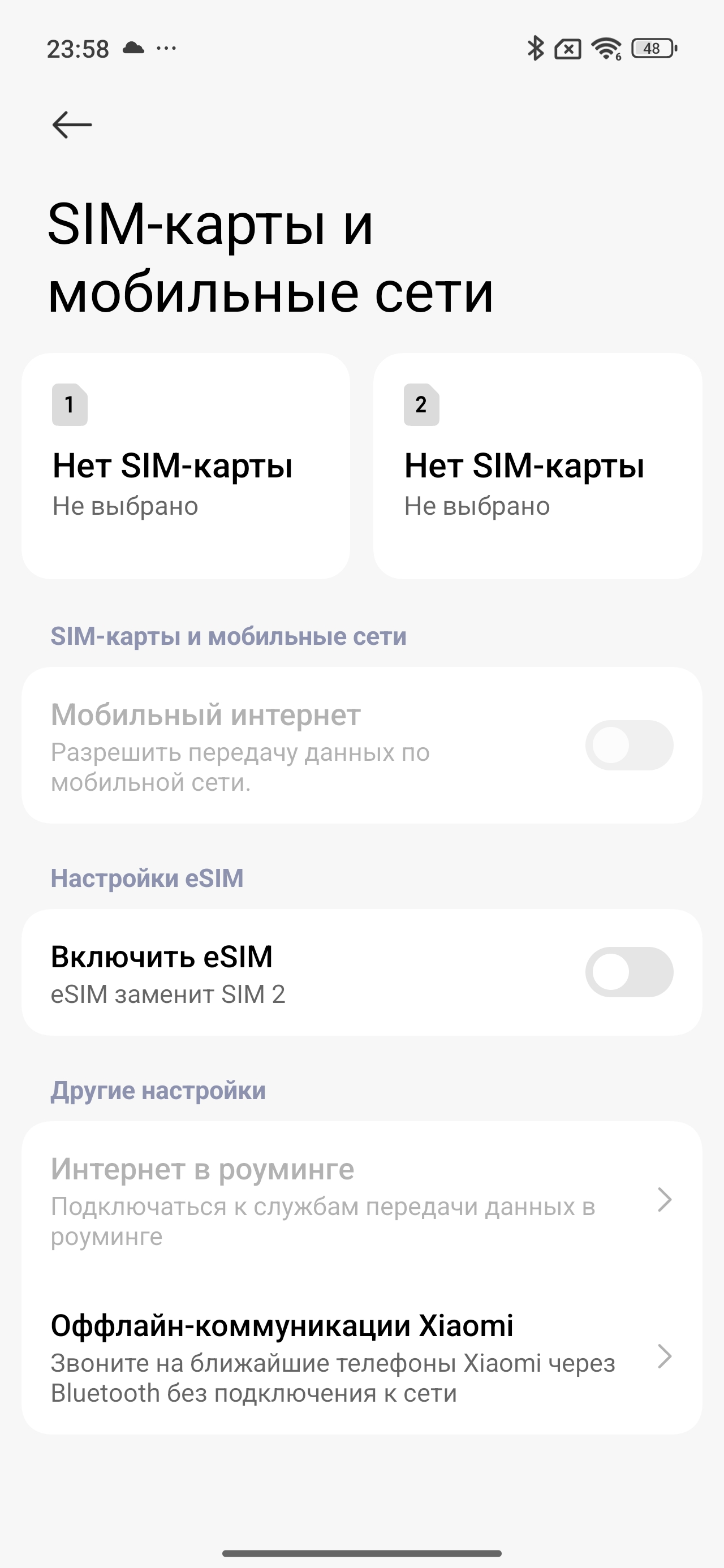
Task: Go back using the arrow icon
Action: click(x=72, y=125)
